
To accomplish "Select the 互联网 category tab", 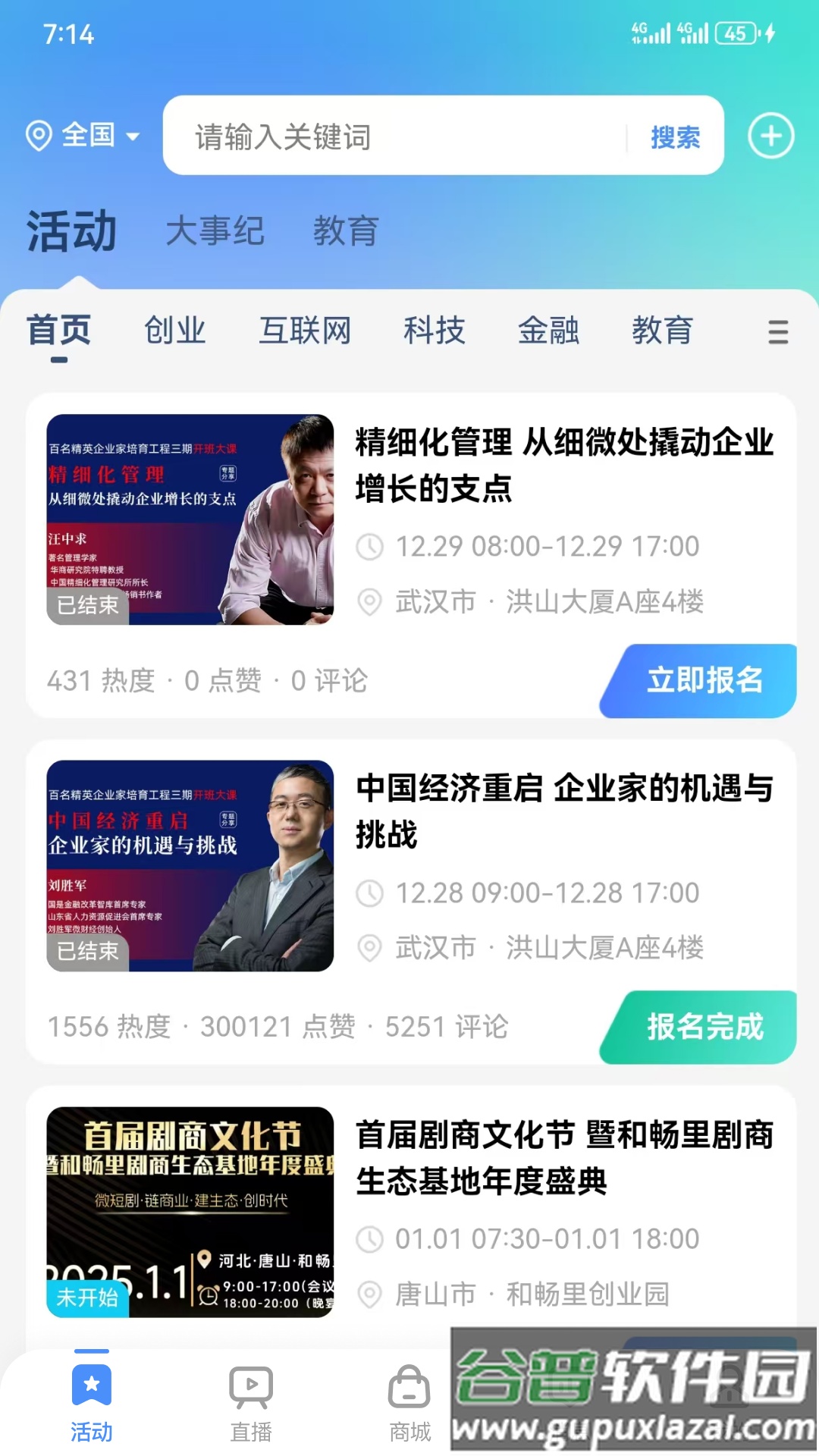I will pyautogui.click(x=306, y=331).
